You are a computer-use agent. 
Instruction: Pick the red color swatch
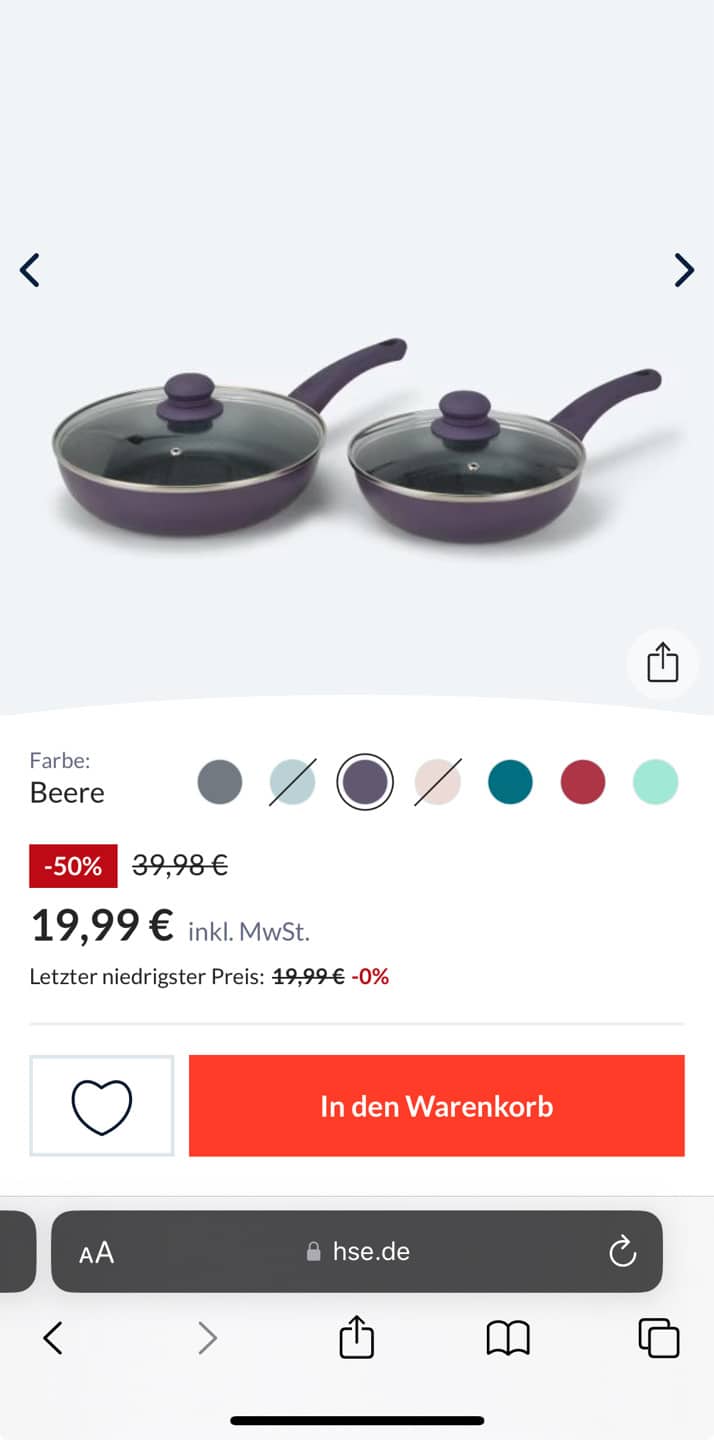point(583,782)
